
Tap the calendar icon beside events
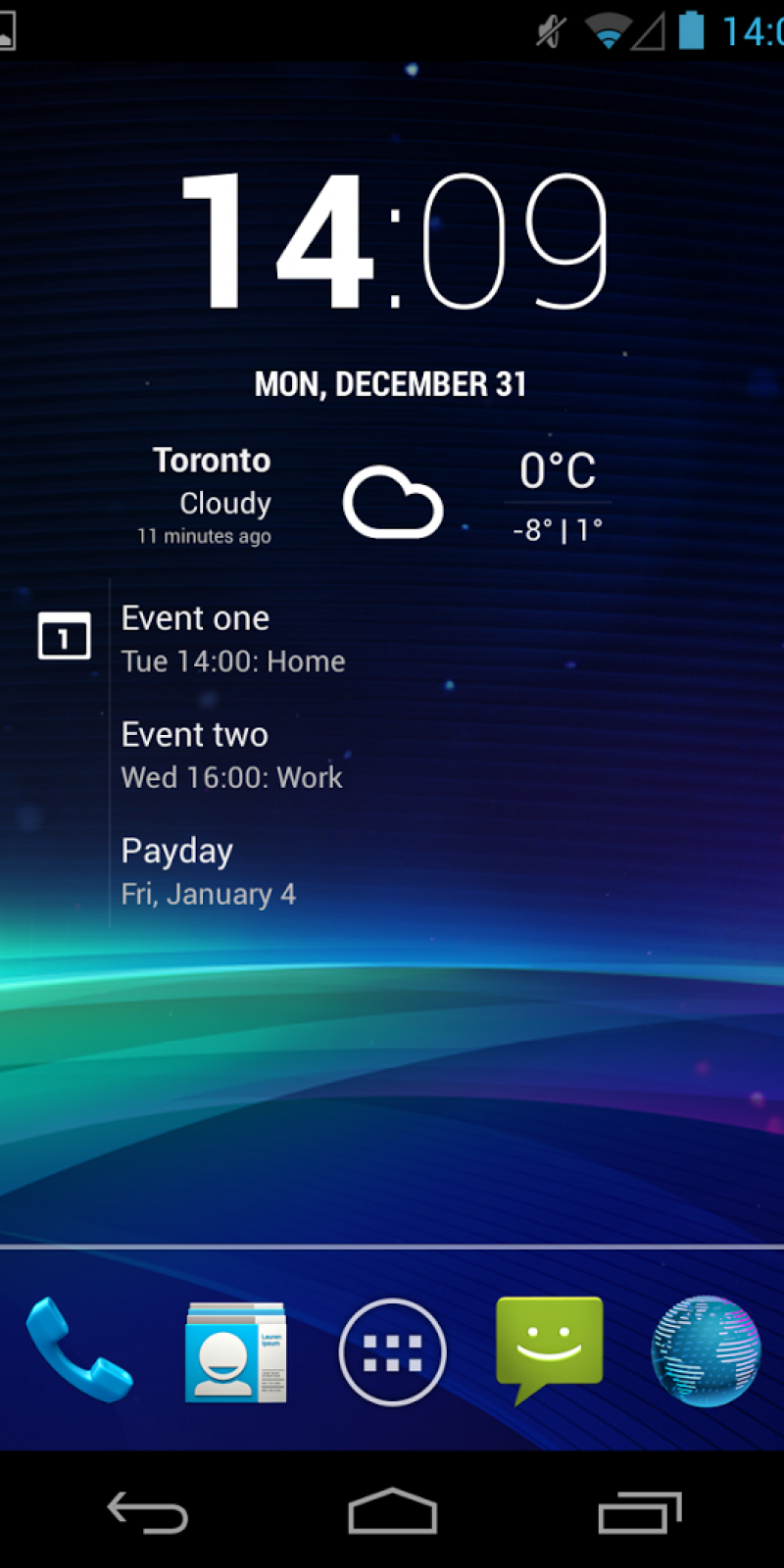[x=64, y=636]
